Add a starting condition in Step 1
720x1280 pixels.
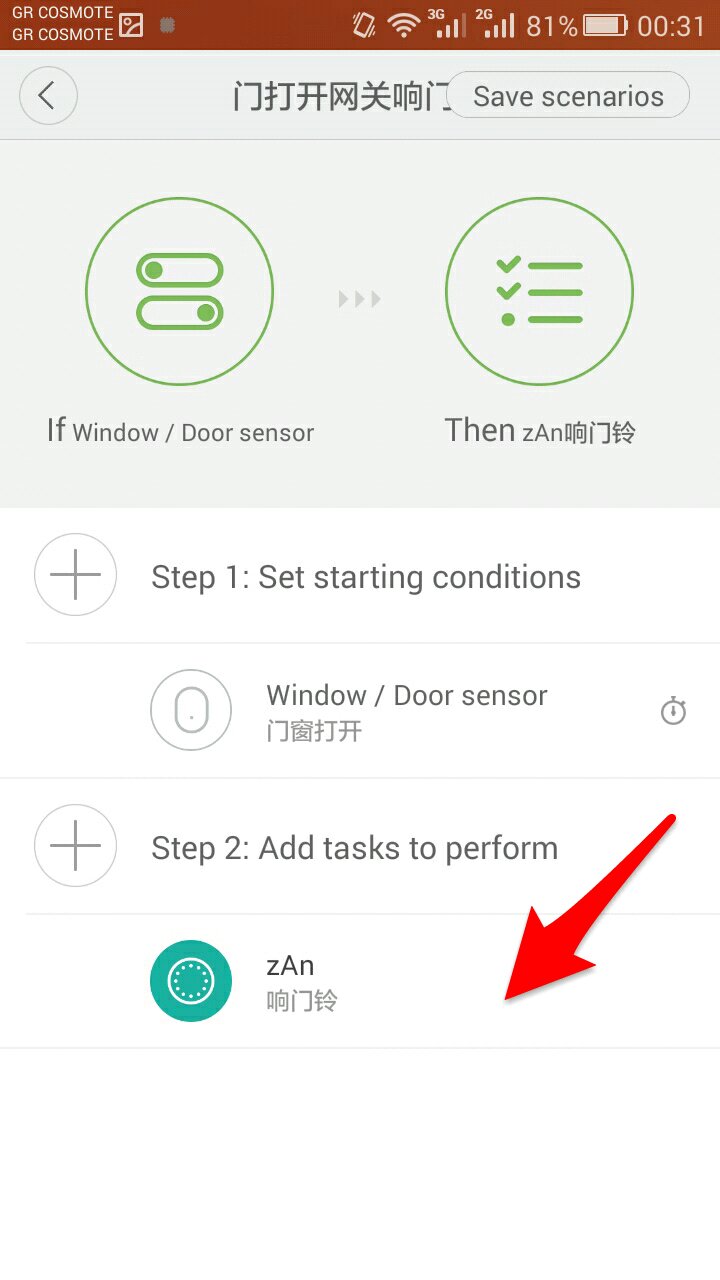[x=76, y=576]
